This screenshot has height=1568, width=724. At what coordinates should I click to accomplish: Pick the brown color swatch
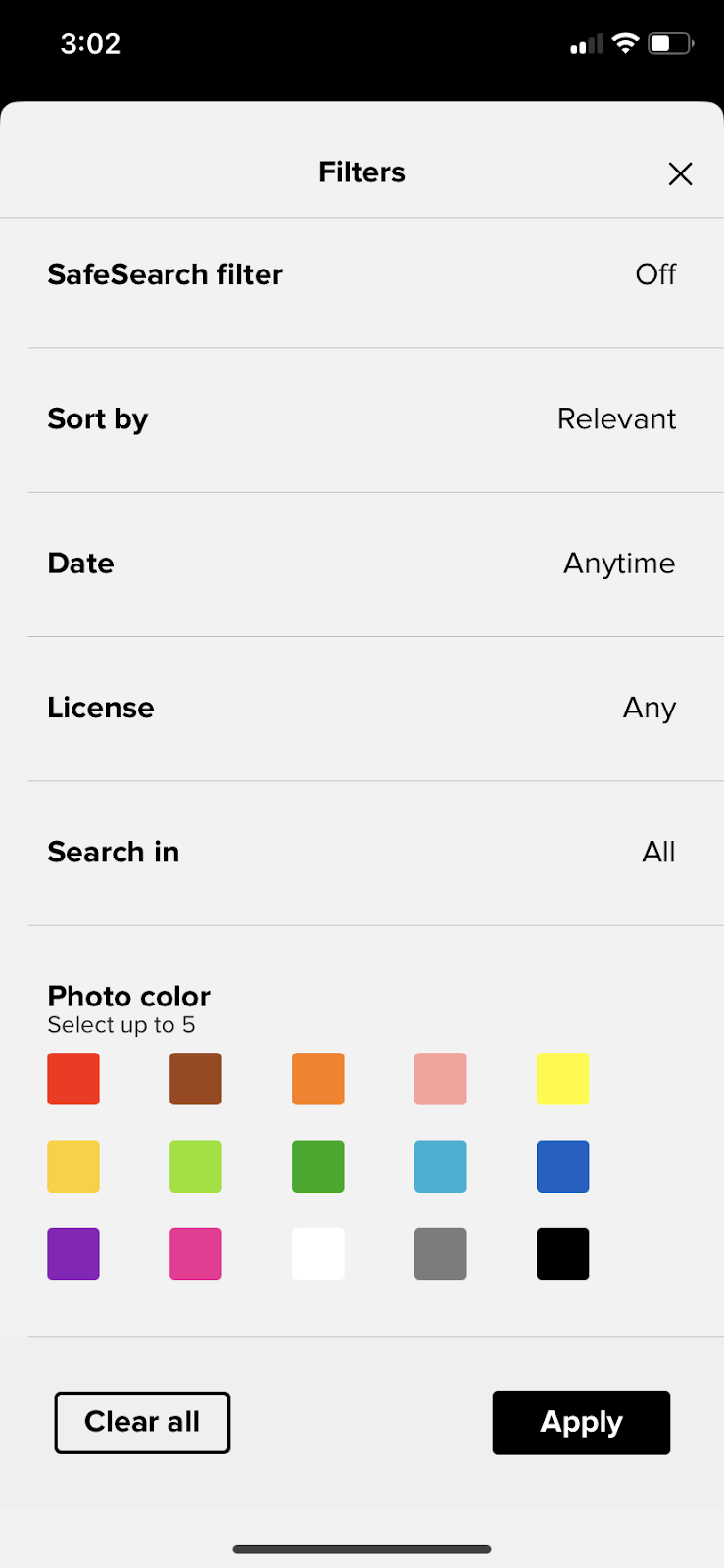[x=196, y=1079]
